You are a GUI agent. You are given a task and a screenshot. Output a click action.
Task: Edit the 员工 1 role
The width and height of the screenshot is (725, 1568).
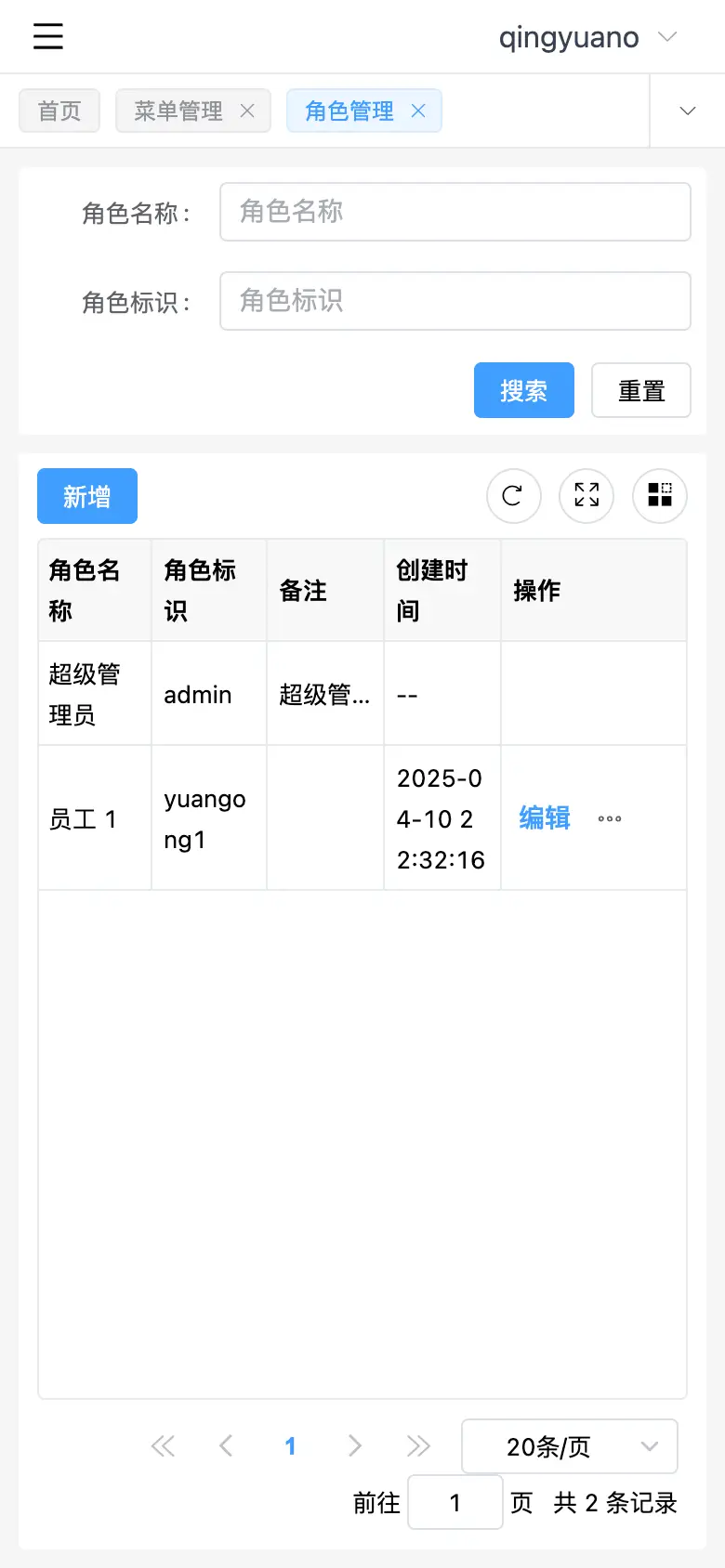545,818
